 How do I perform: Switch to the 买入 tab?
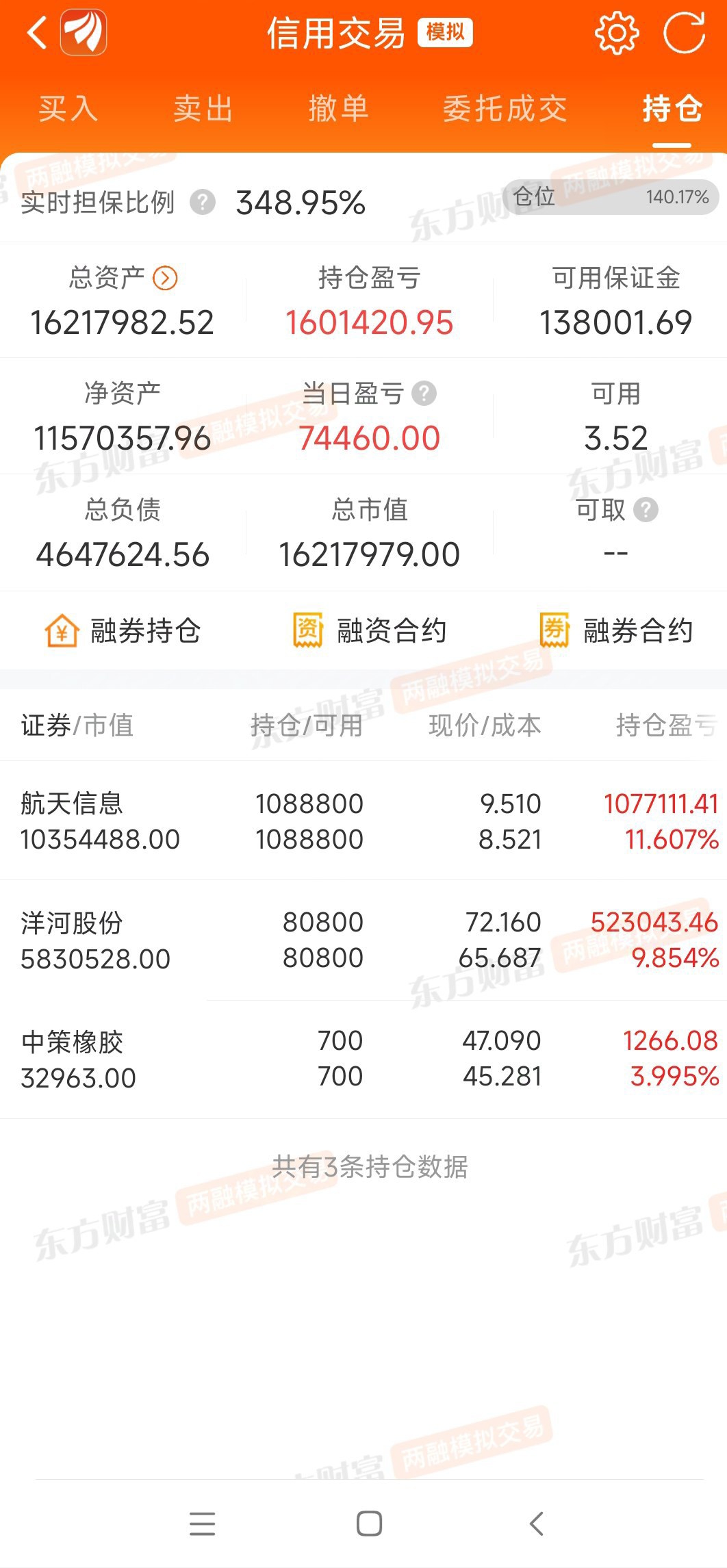coord(68,109)
